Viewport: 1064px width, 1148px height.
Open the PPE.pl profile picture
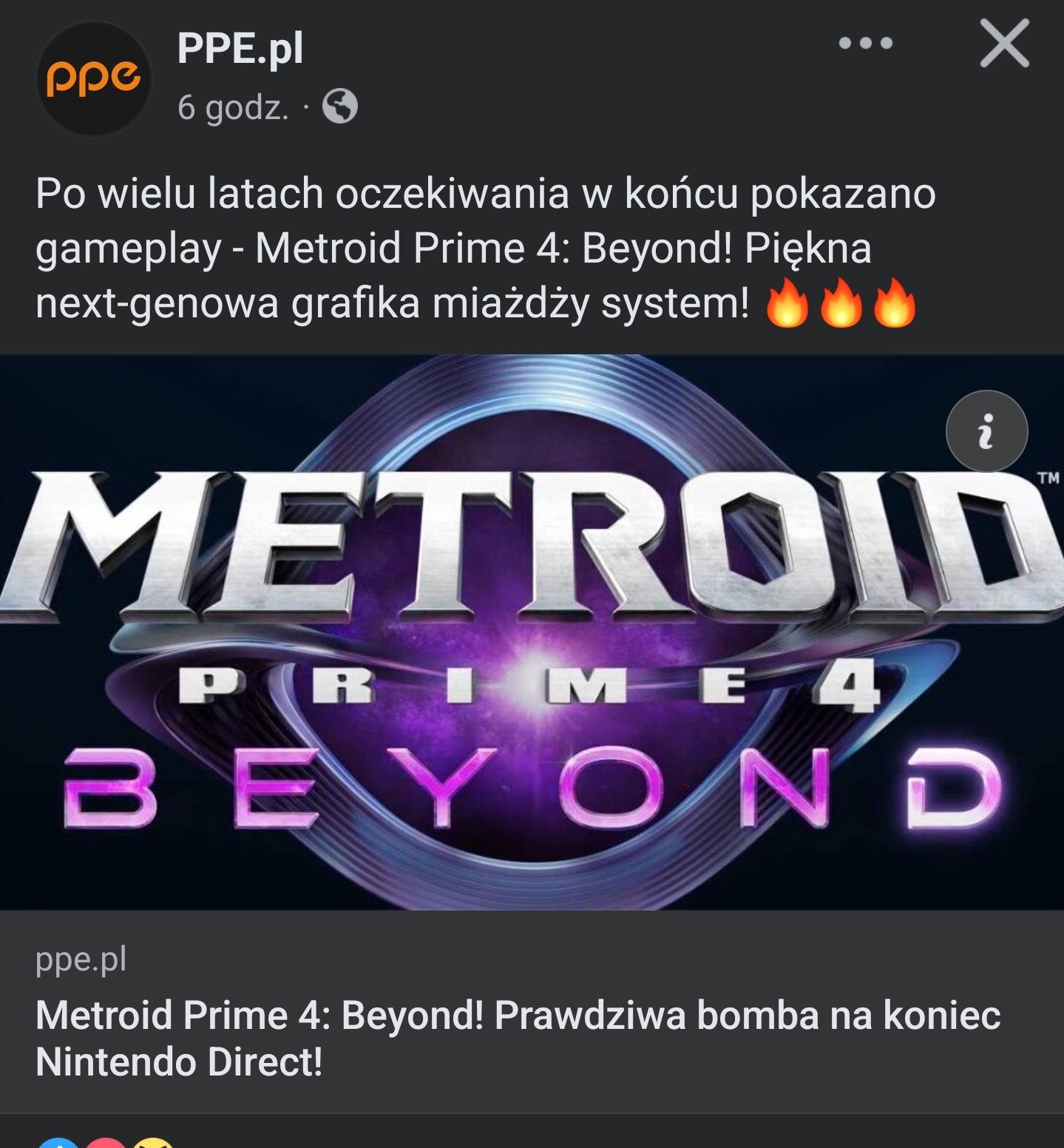coord(93,78)
